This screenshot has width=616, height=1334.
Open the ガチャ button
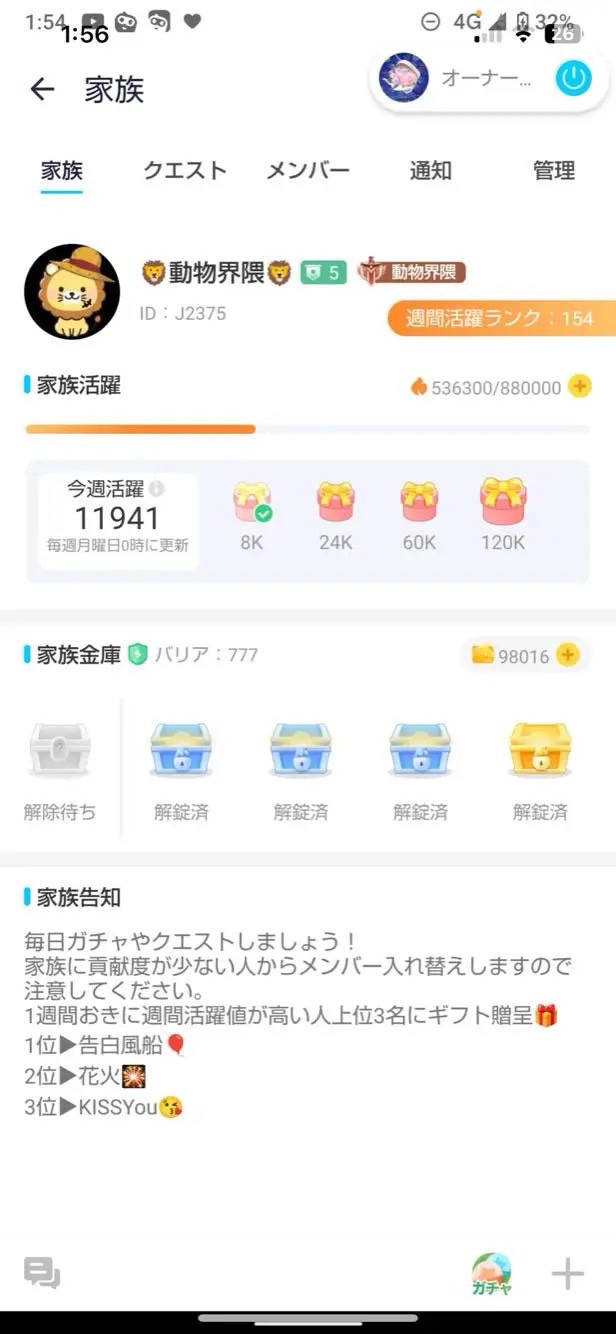coord(492,1274)
